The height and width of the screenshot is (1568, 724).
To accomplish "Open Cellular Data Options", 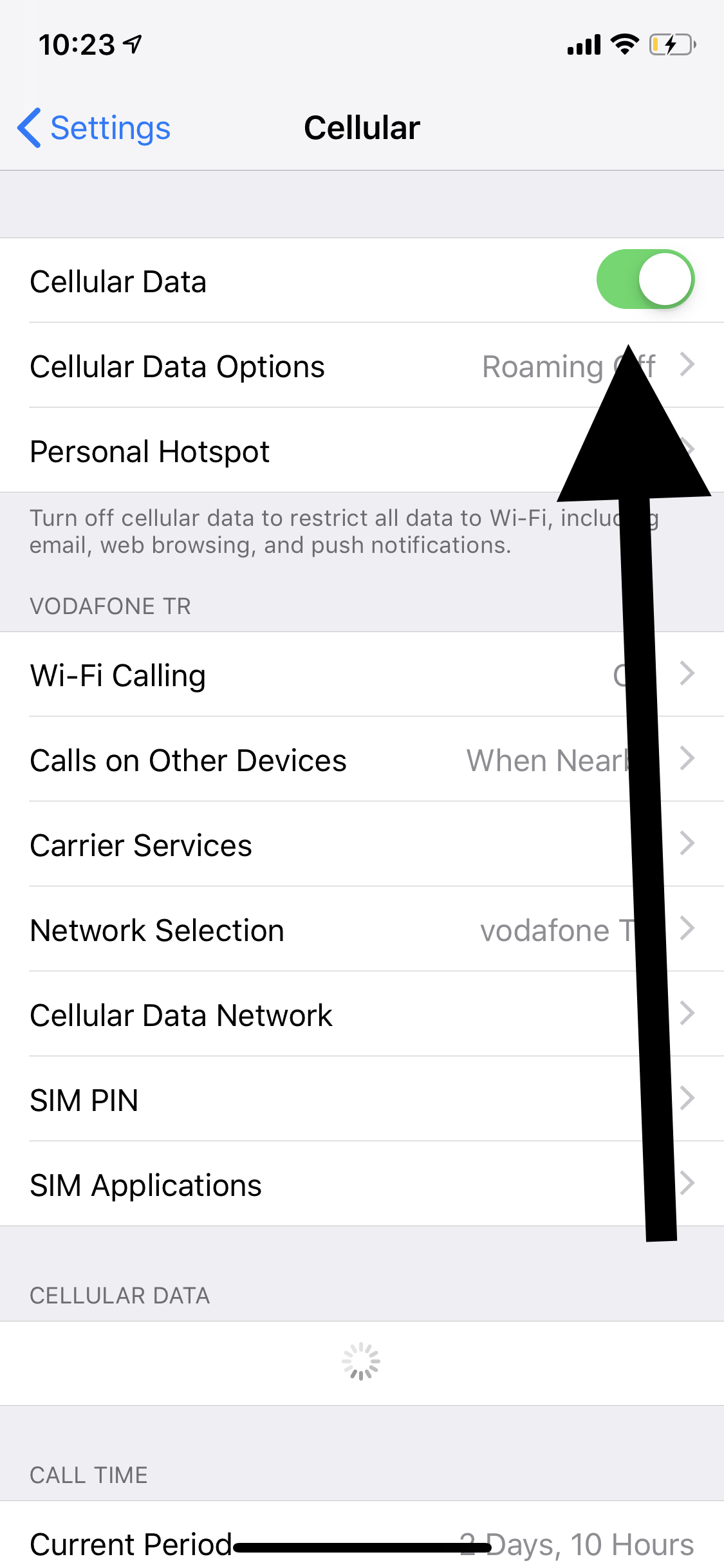I will (362, 365).
